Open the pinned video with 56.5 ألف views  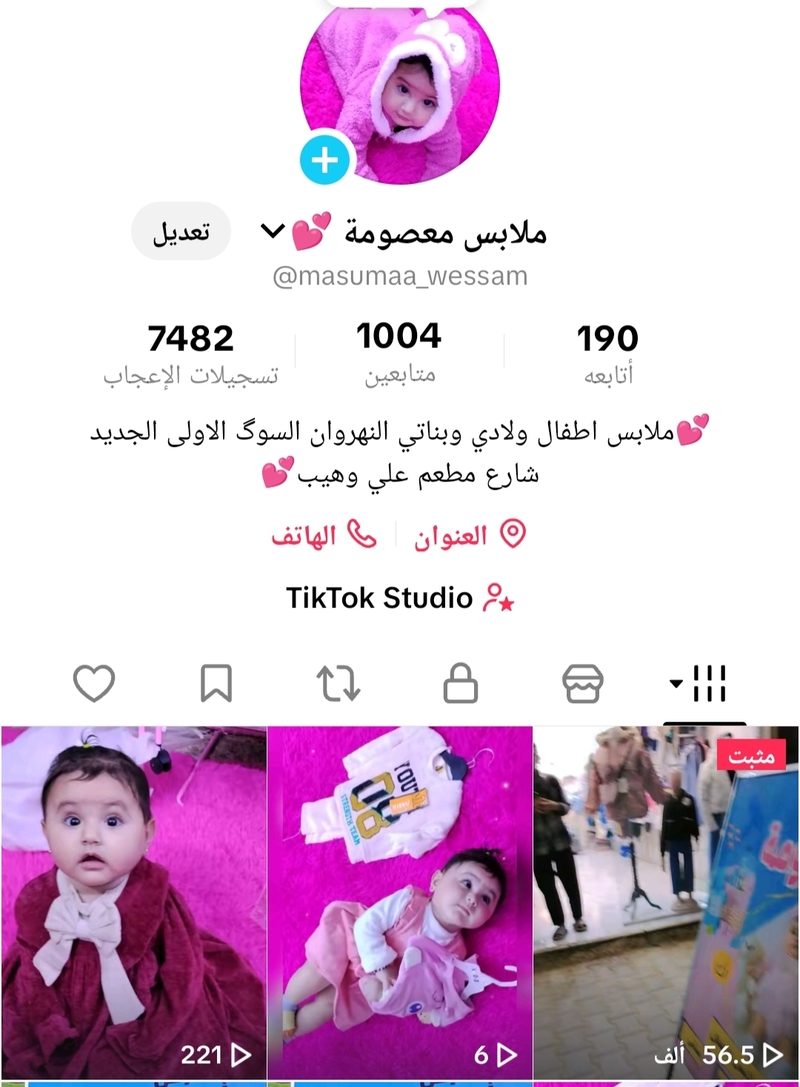tap(666, 900)
